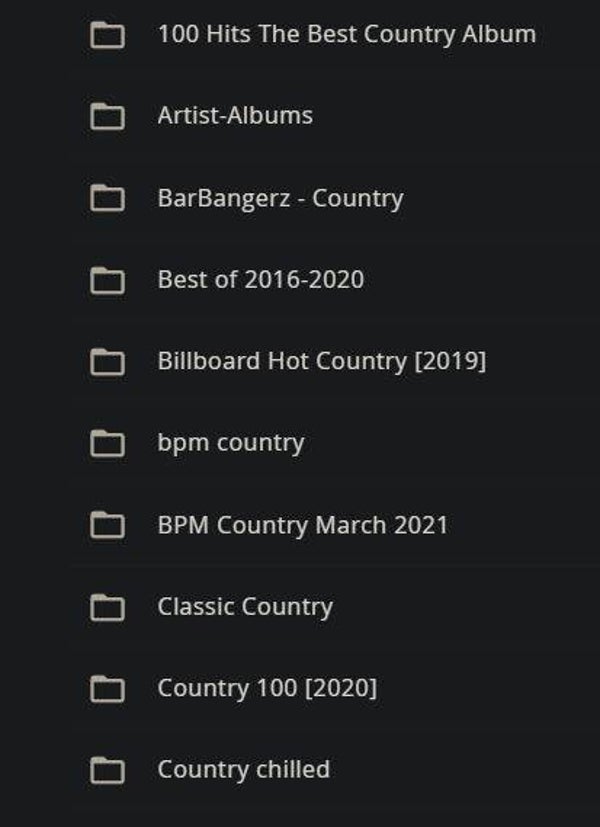Tap the Billboard Hot Country [2019] folder
The image size is (600, 827).
point(321,361)
